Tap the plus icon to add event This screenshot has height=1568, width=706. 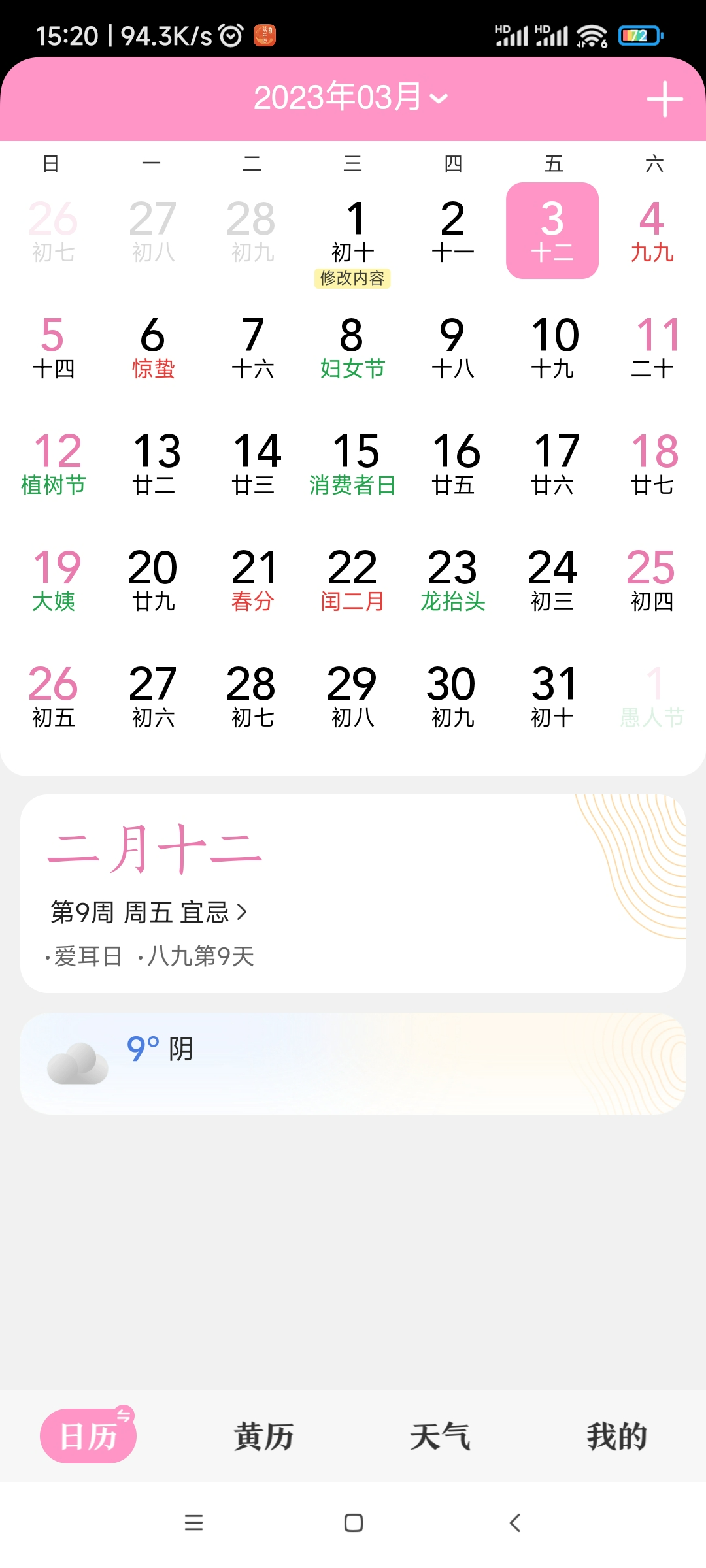pos(664,99)
